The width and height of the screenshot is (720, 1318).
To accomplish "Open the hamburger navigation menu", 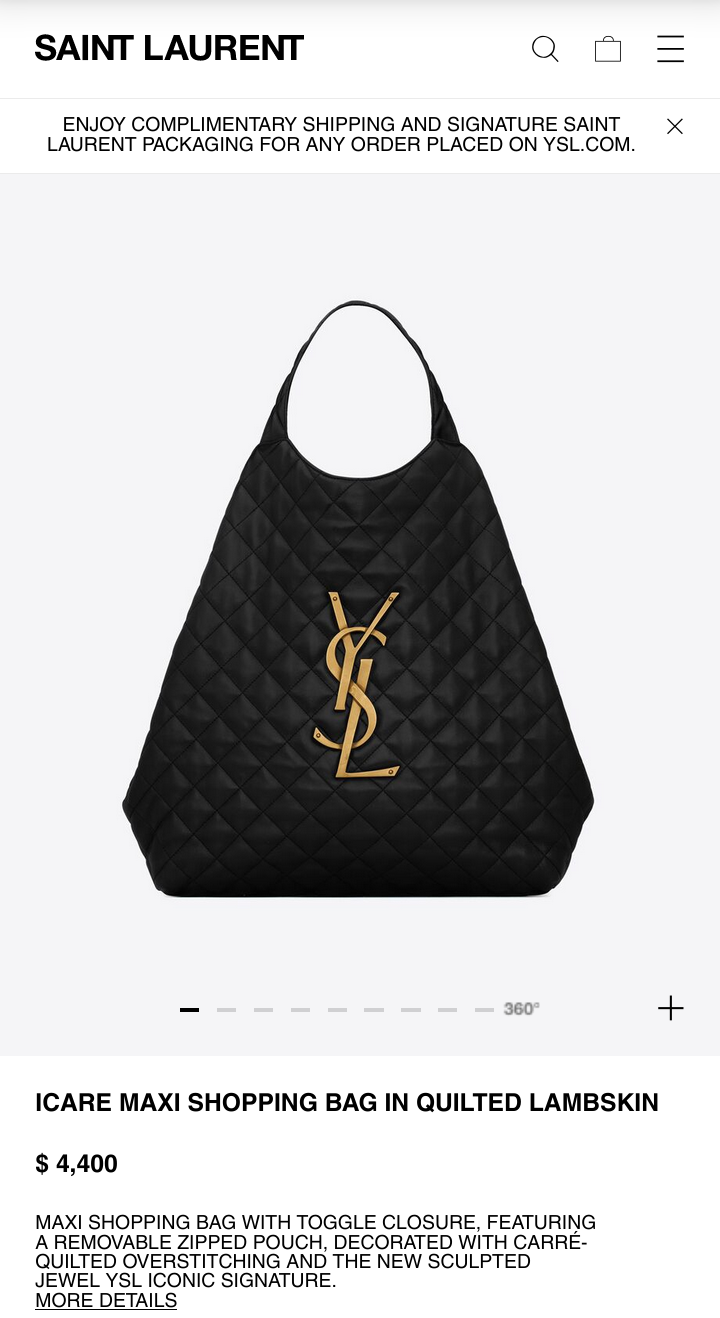I will click(x=670, y=49).
